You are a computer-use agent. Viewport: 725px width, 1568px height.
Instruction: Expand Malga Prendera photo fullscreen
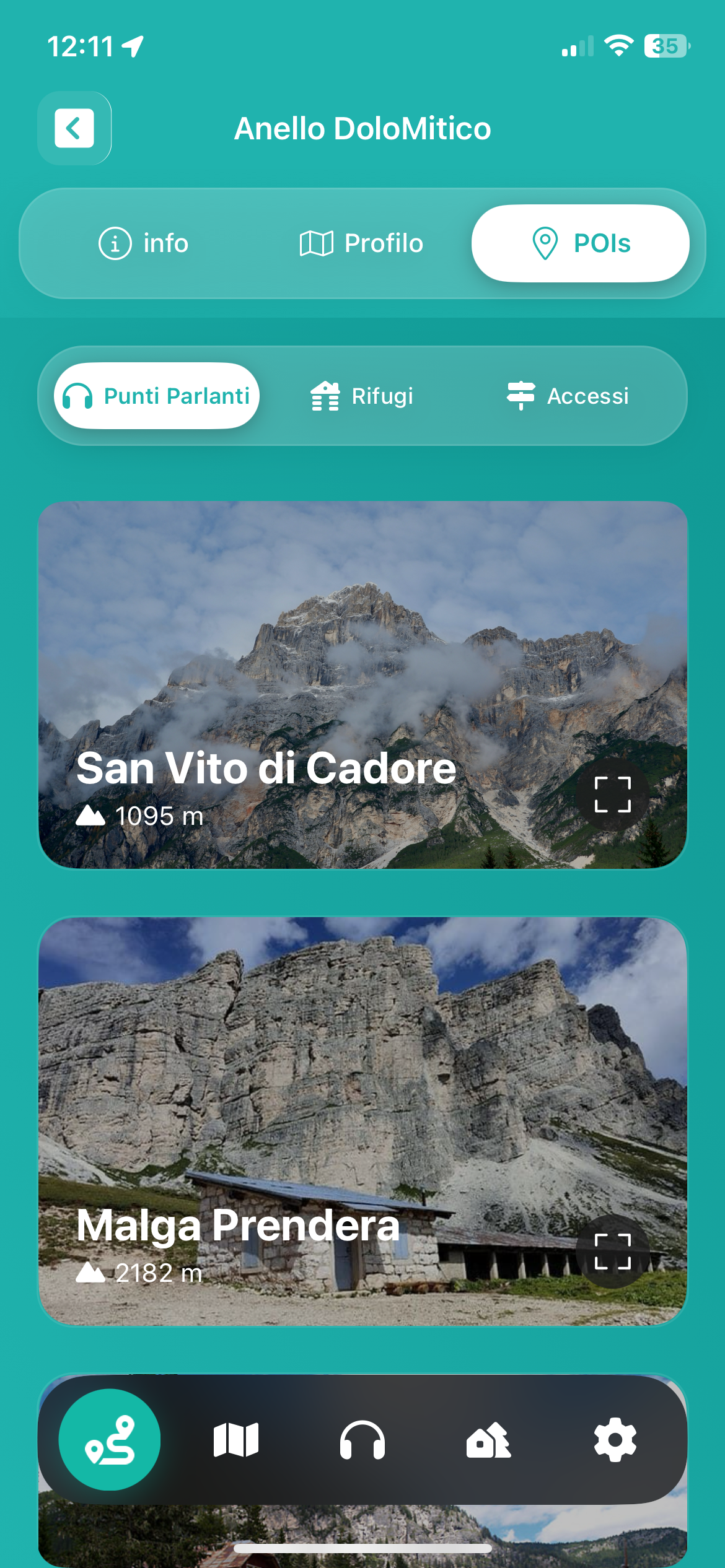click(612, 1252)
